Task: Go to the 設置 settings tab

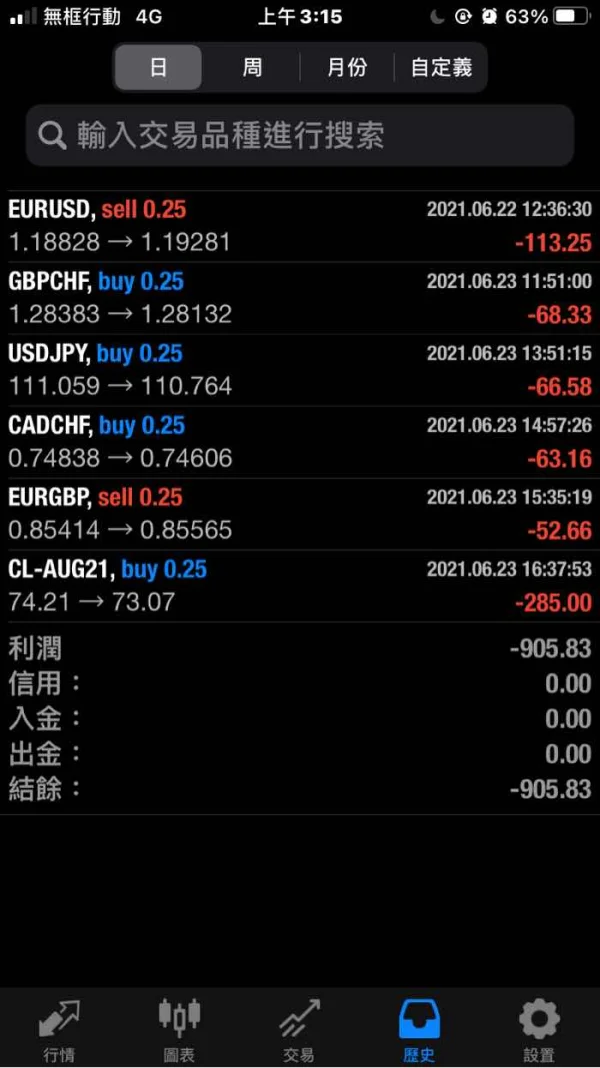Action: tap(539, 1030)
